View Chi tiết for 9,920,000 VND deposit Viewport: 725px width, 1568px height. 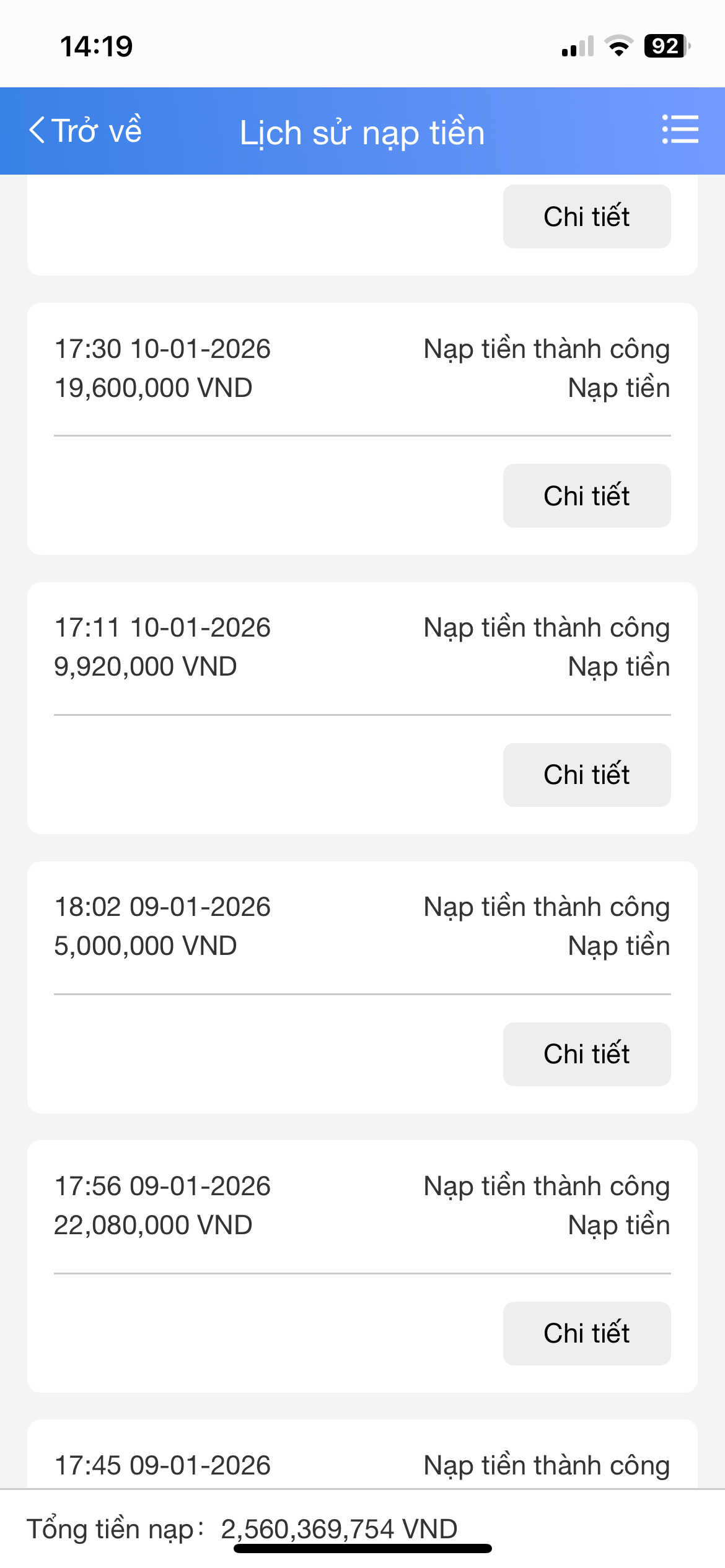586,775
